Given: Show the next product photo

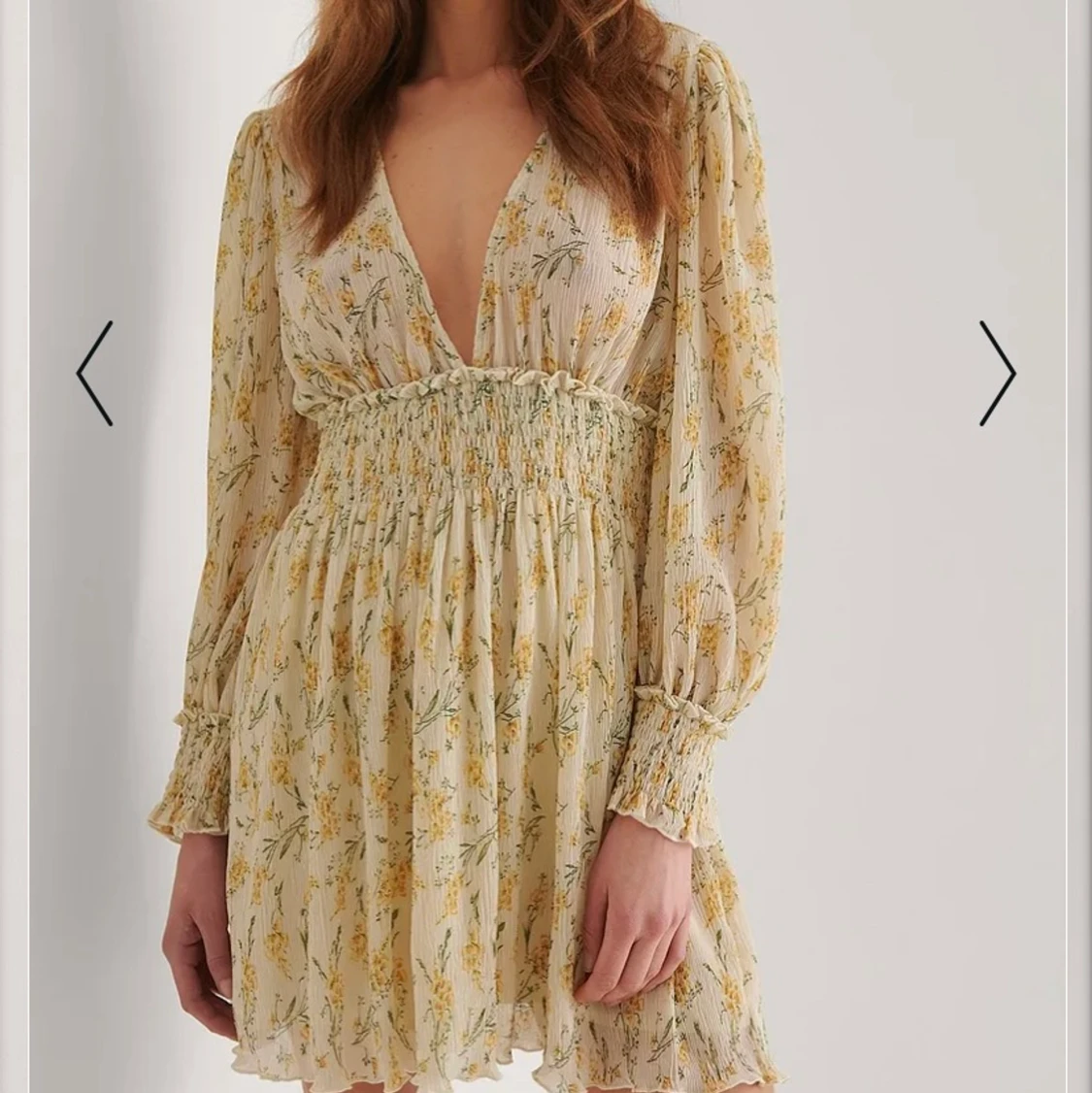Looking at the screenshot, I should (997, 373).
